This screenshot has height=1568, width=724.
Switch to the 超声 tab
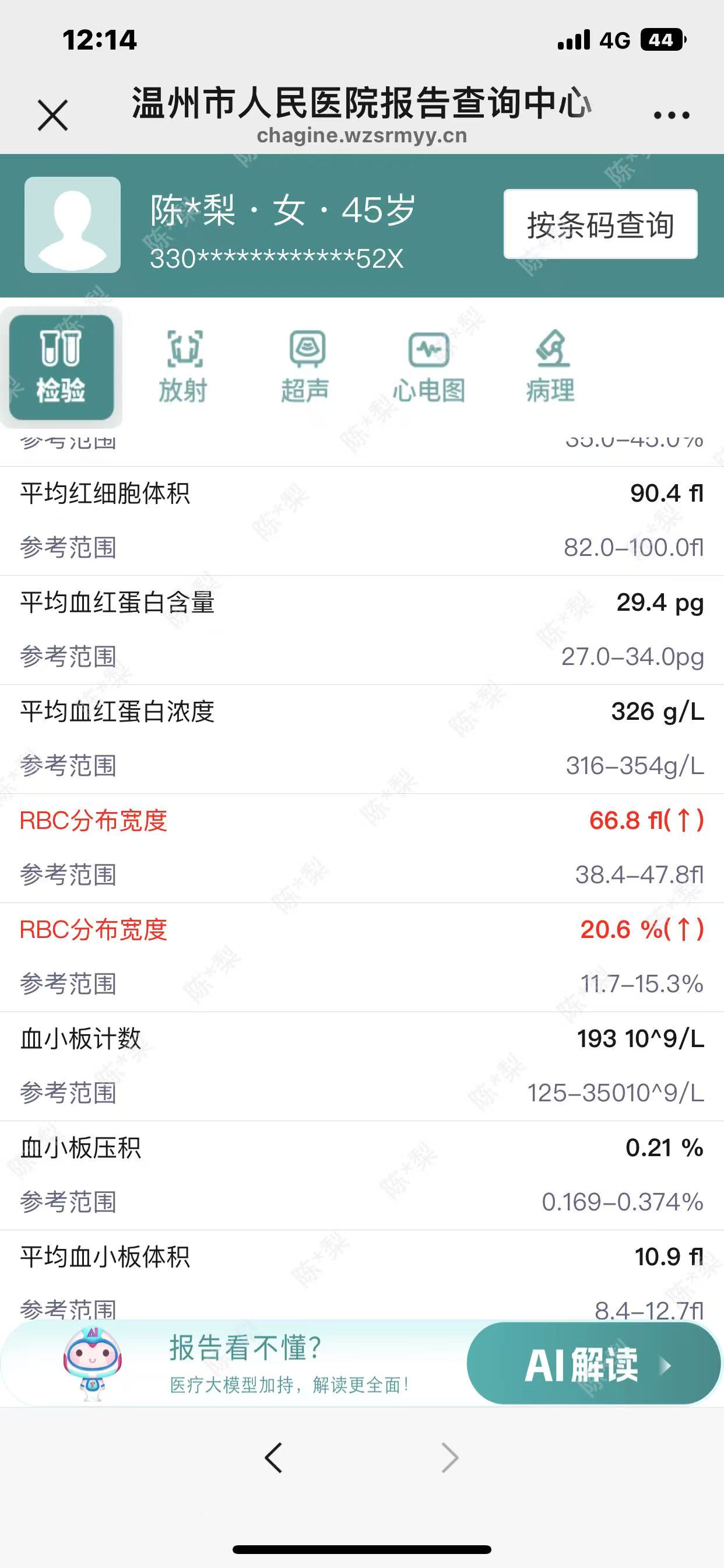306,367
